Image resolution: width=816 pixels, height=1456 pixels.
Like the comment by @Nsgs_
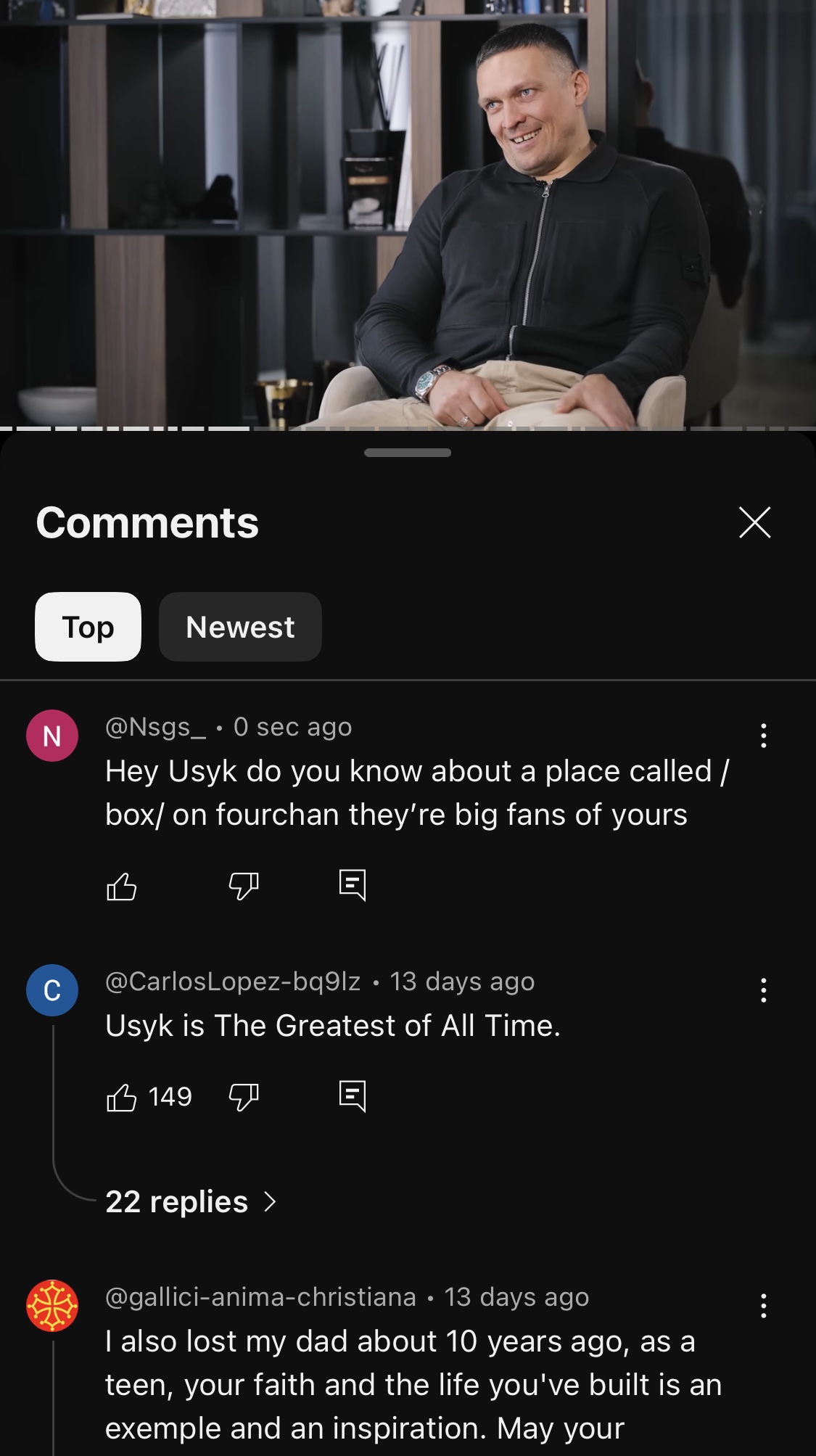point(121,886)
